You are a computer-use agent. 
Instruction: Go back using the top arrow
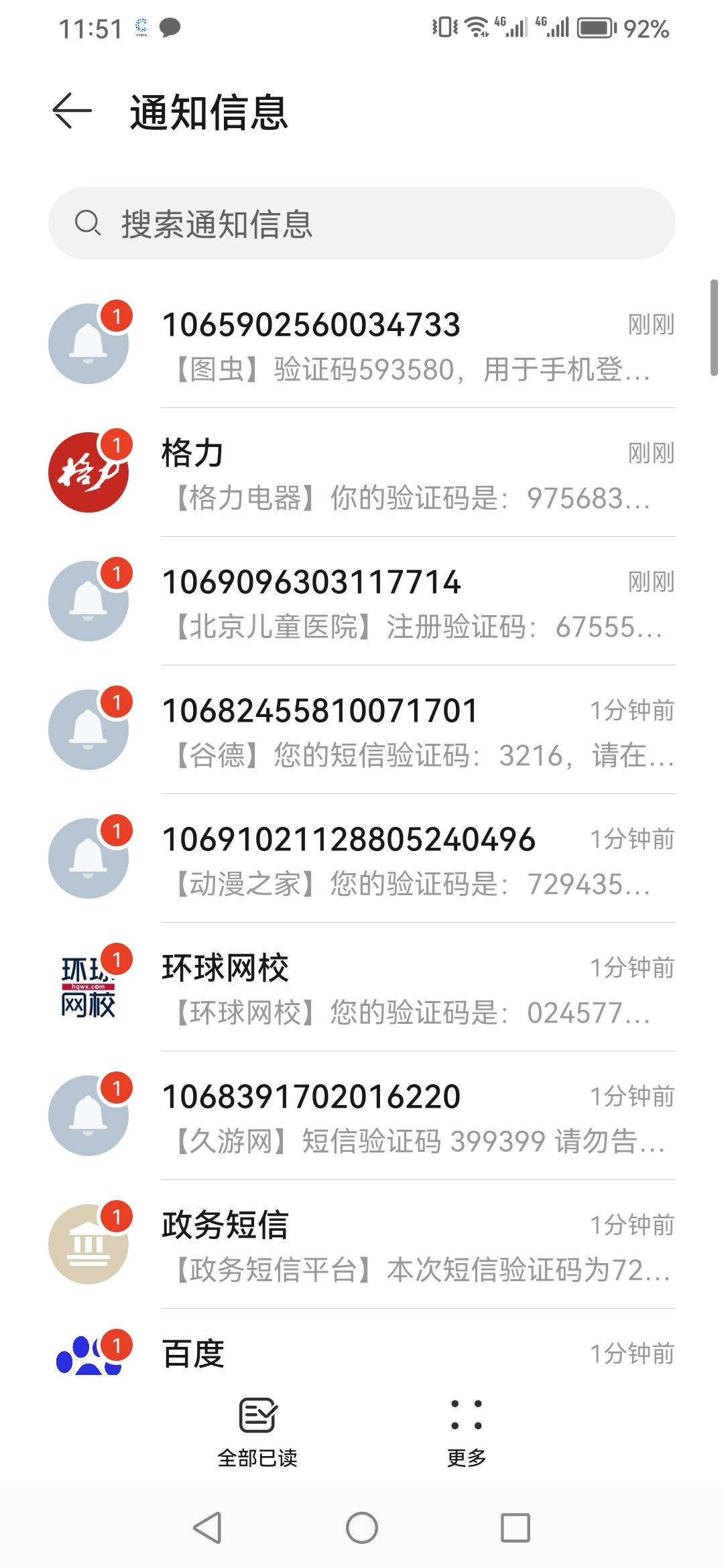tap(72, 111)
